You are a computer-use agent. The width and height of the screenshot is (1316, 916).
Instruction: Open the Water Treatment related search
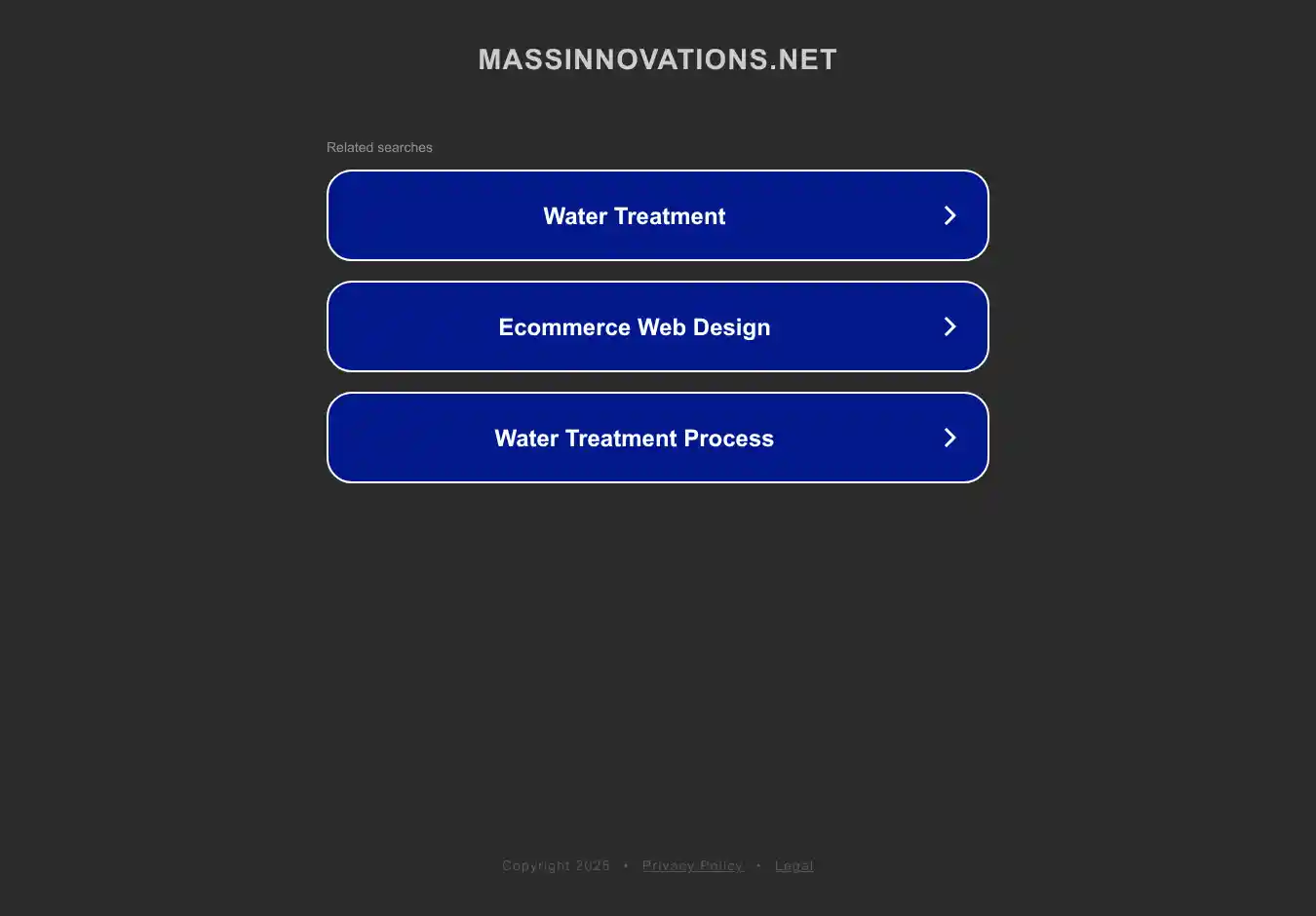tap(657, 215)
